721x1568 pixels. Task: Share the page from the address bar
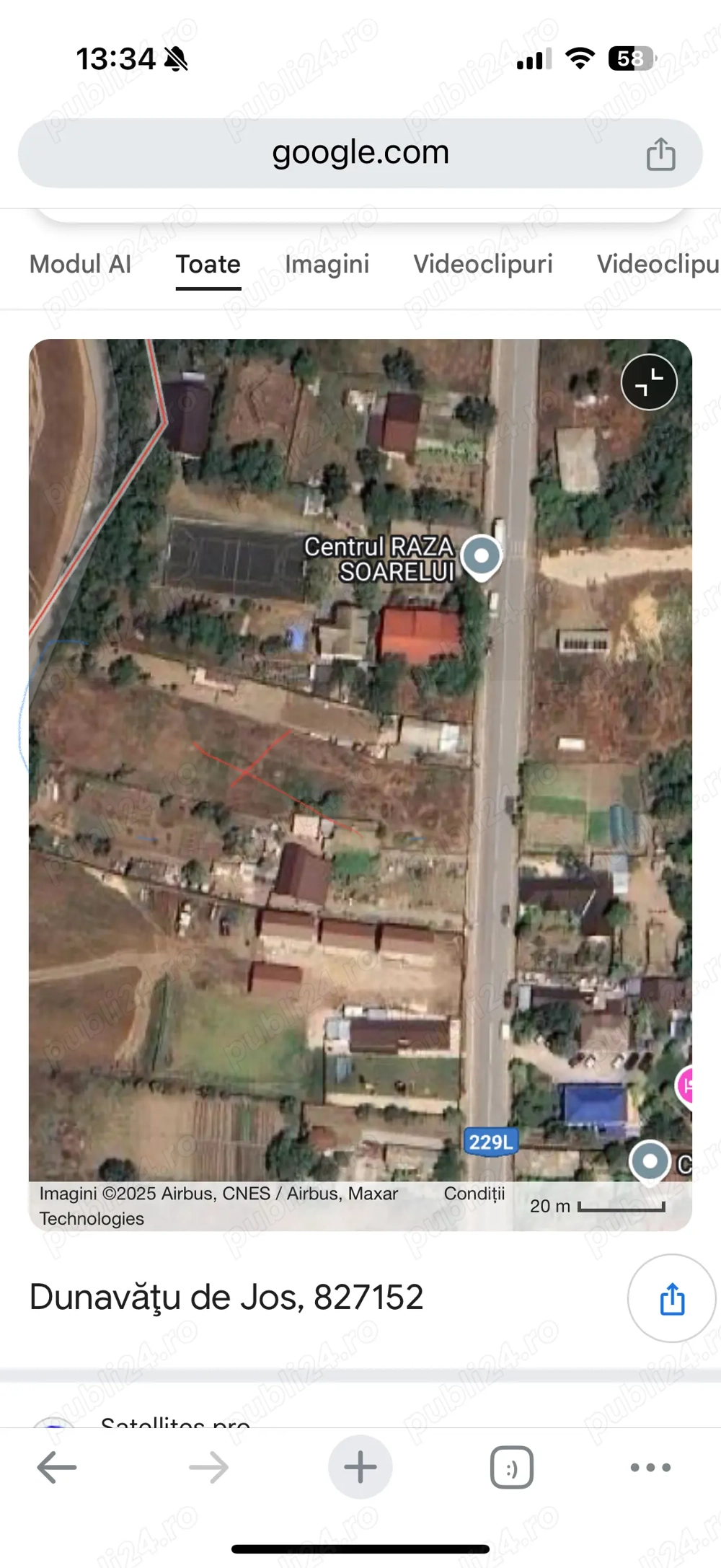pyautogui.click(x=660, y=154)
